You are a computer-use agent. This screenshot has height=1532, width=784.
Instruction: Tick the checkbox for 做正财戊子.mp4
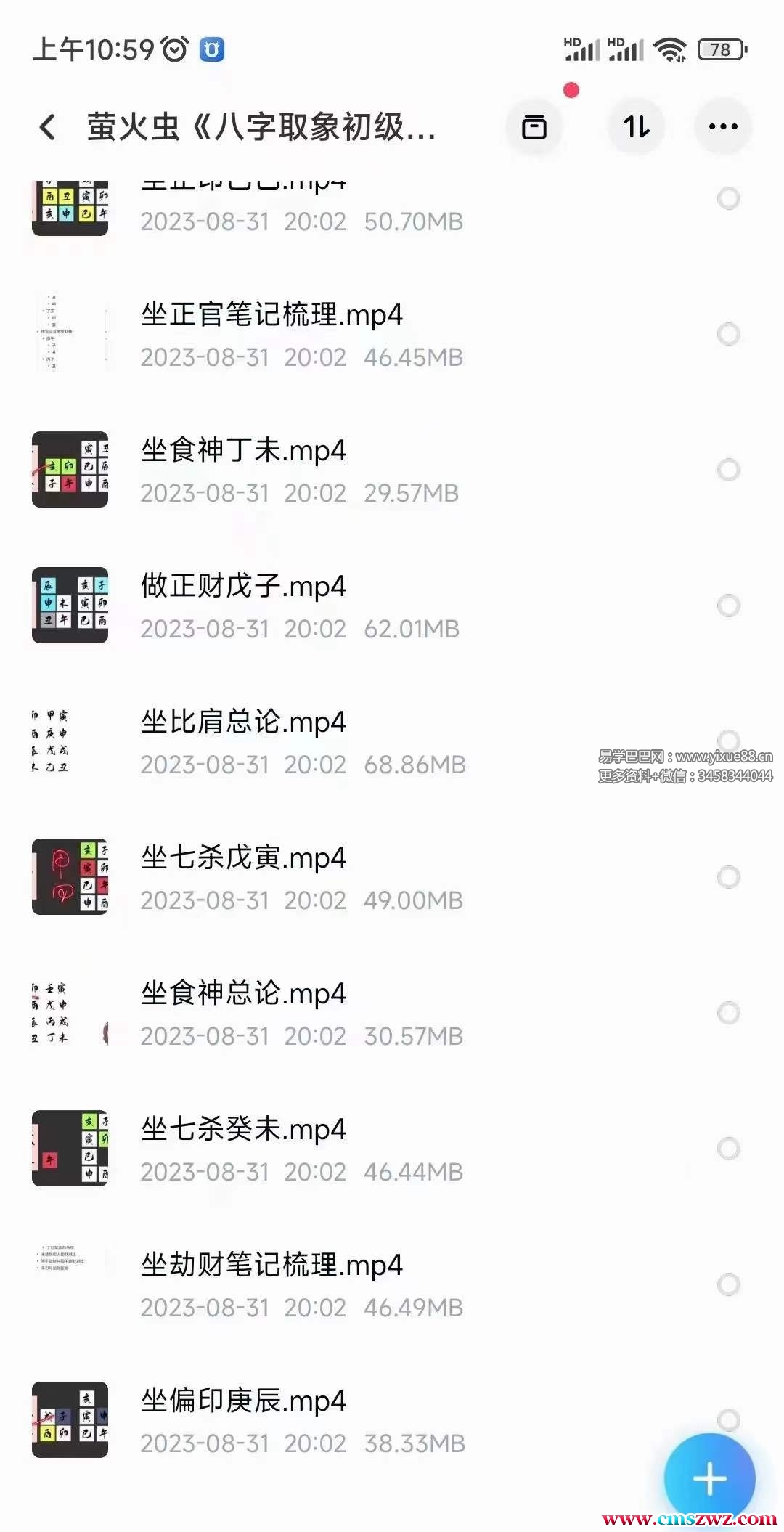728,606
